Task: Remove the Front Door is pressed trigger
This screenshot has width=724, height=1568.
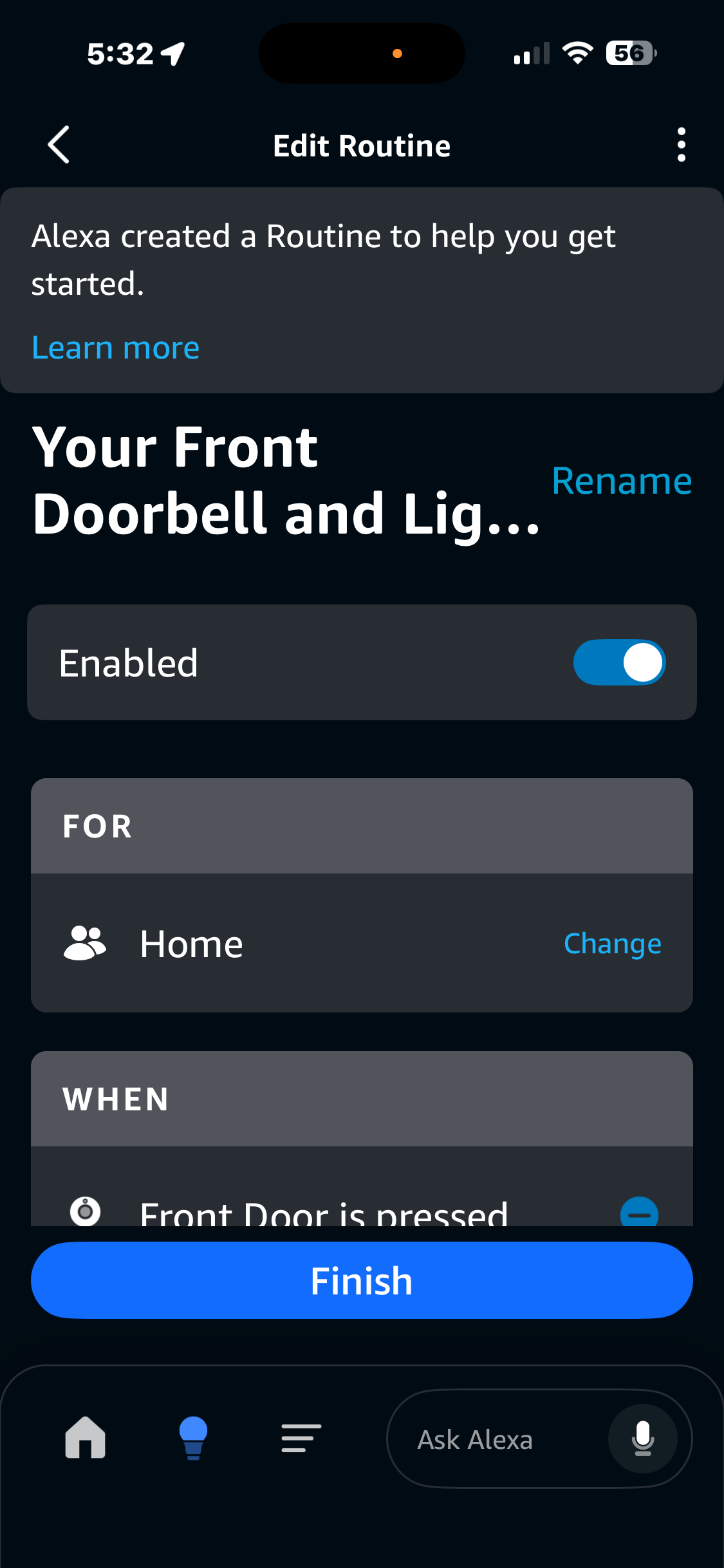Action: pyautogui.click(x=639, y=1214)
